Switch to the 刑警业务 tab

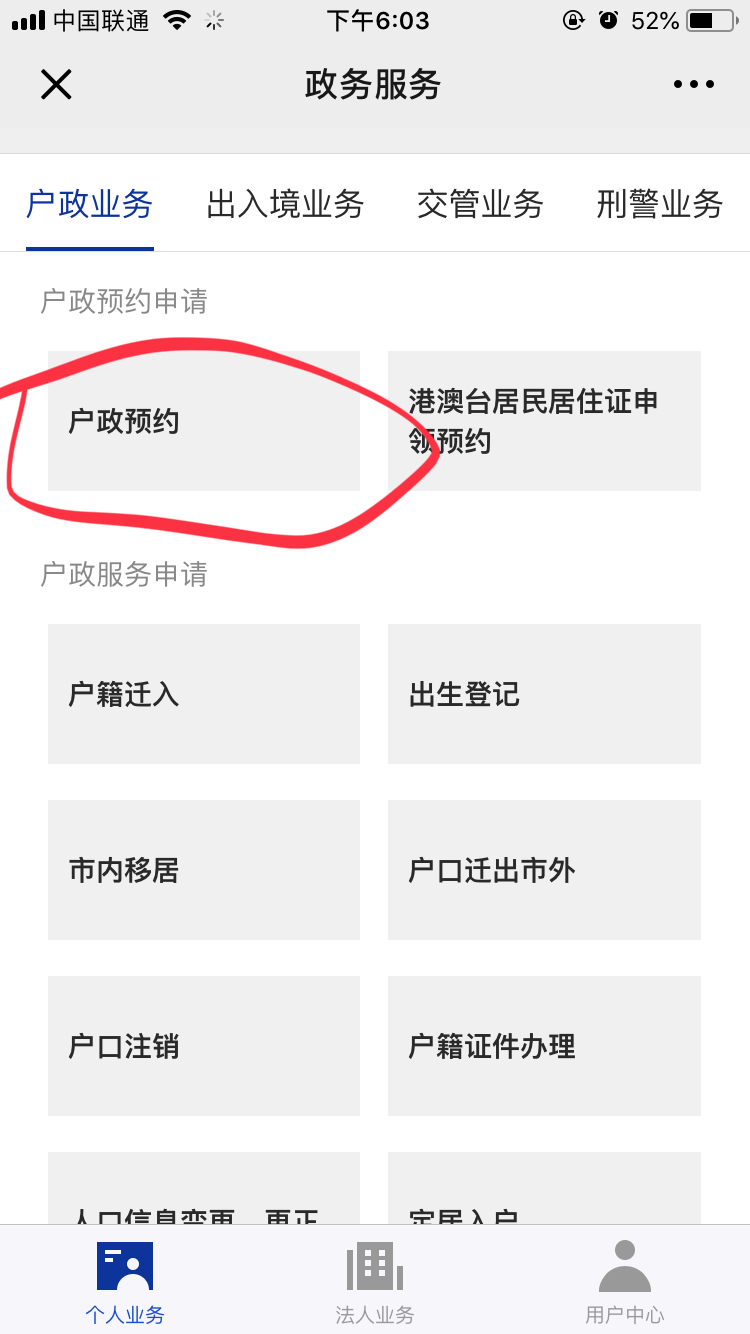click(660, 204)
